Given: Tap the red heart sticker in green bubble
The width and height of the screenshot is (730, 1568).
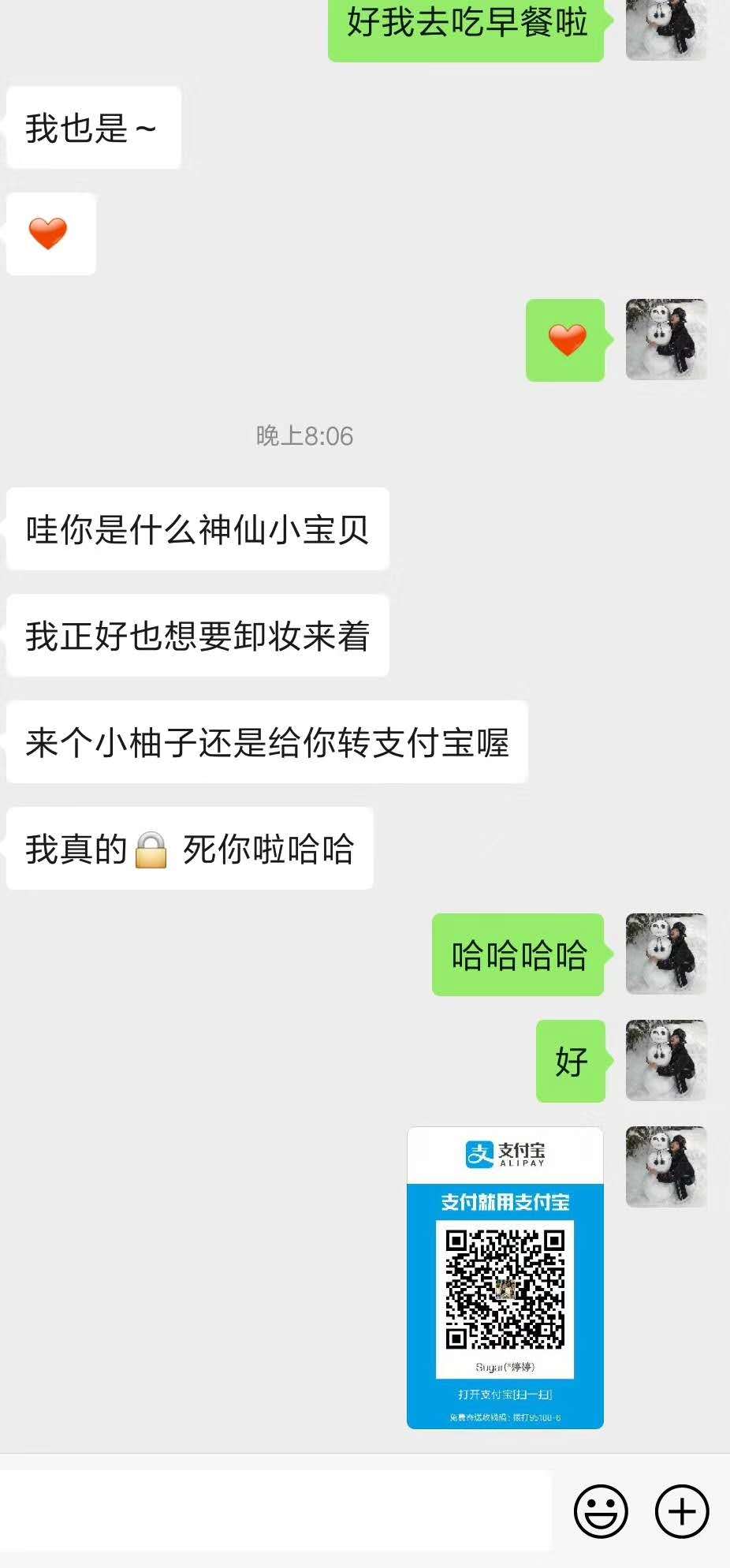Looking at the screenshot, I should click(566, 339).
